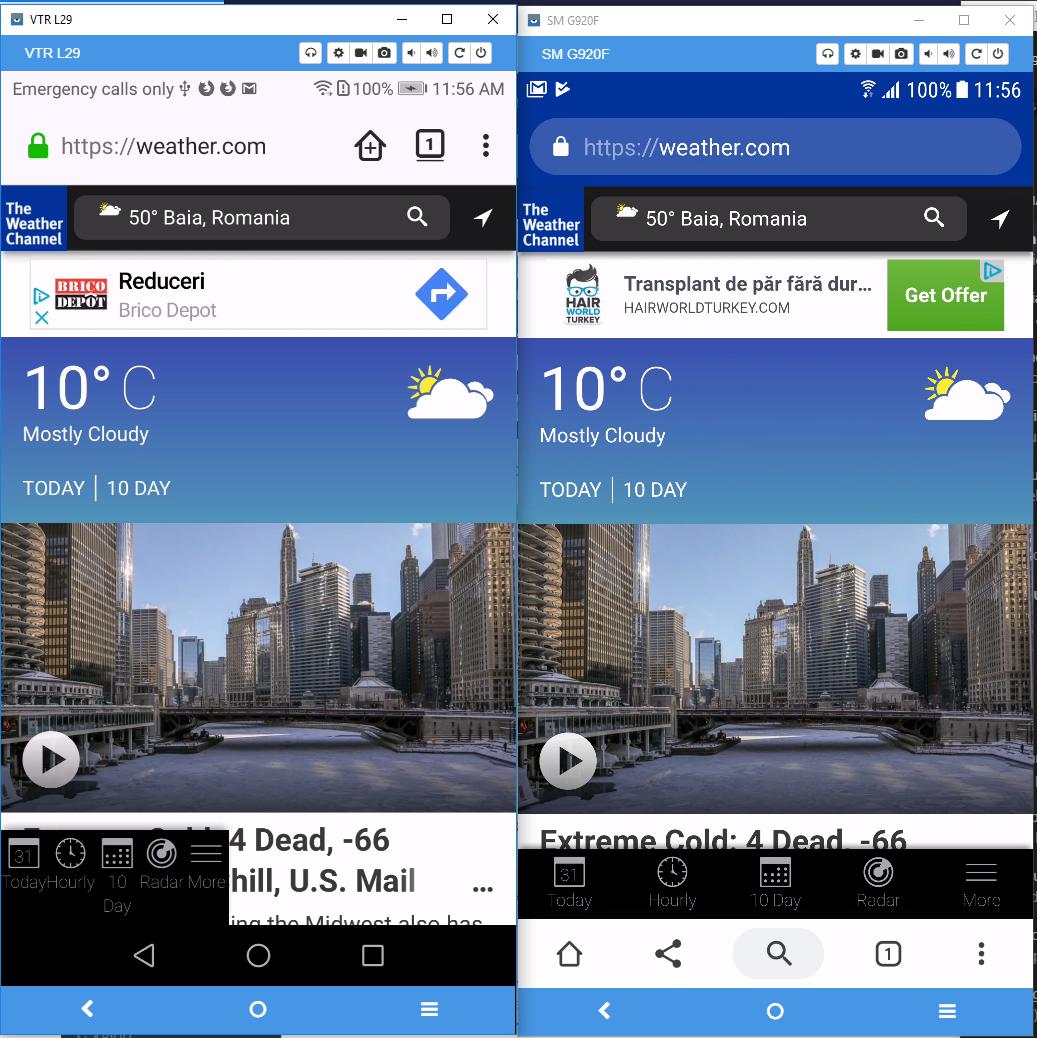Open Hourly tab on SM G920F
The width and height of the screenshot is (1037, 1038).
[x=672, y=883]
